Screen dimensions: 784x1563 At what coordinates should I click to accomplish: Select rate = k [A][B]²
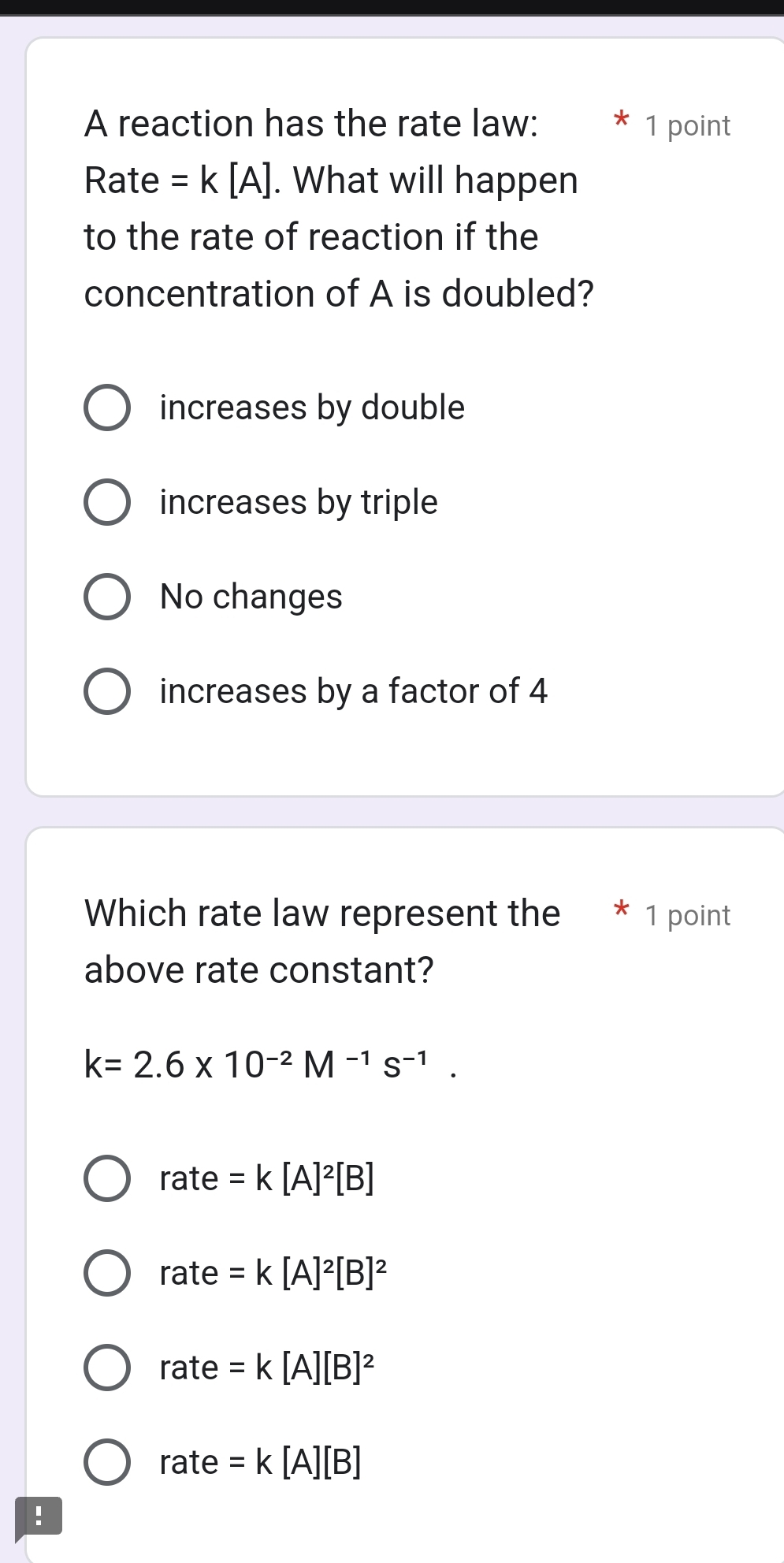point(108,1368)
